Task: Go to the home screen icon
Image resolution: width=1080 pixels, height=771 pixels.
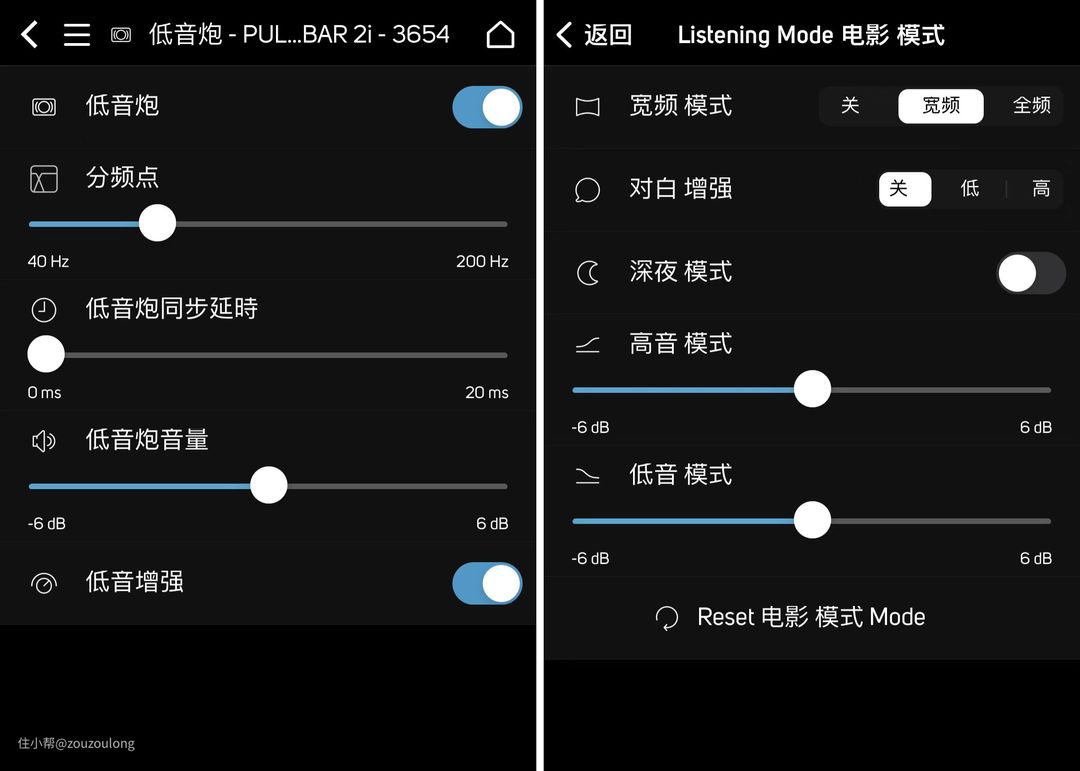Action: tap(500, 35)
